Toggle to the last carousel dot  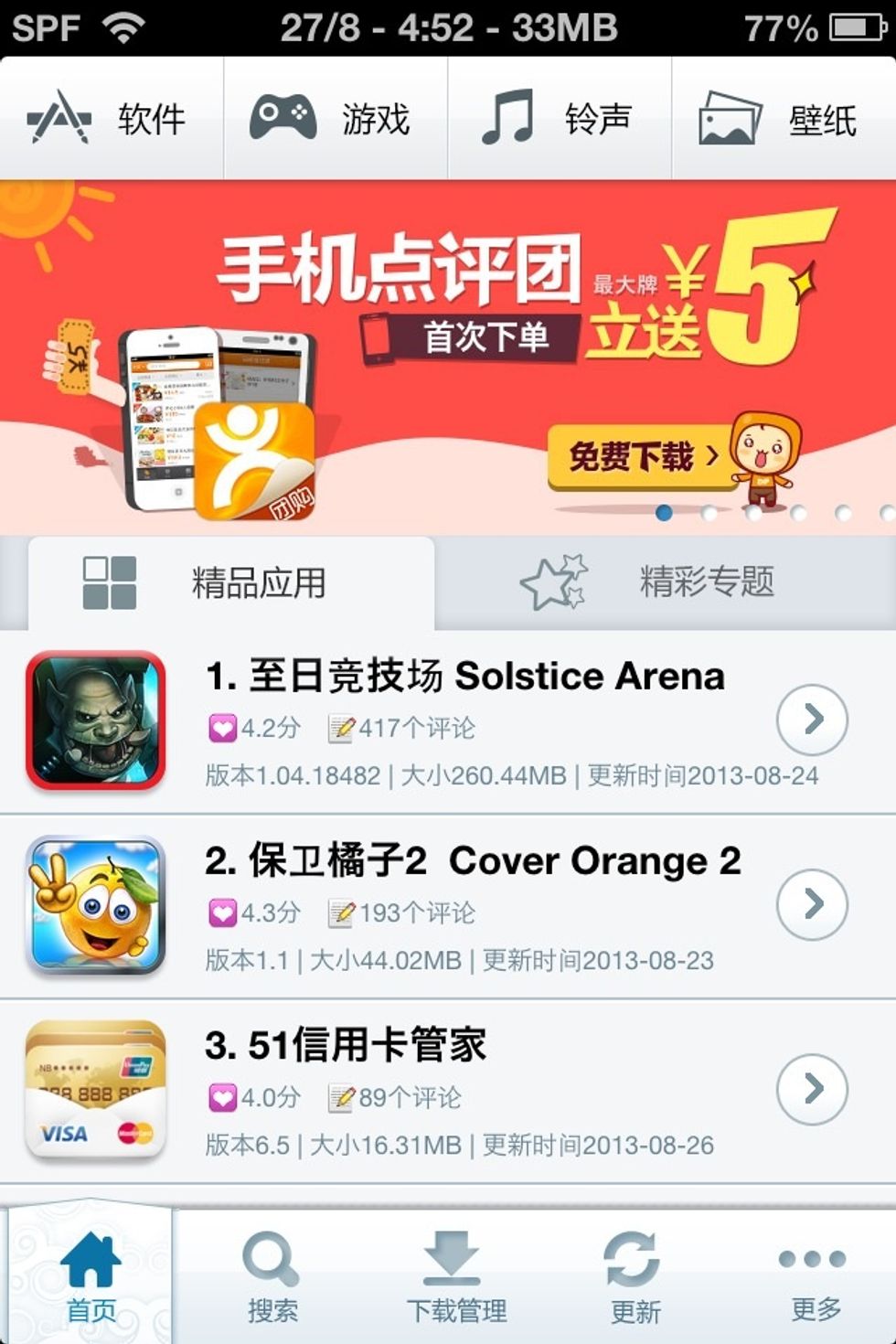887,513
